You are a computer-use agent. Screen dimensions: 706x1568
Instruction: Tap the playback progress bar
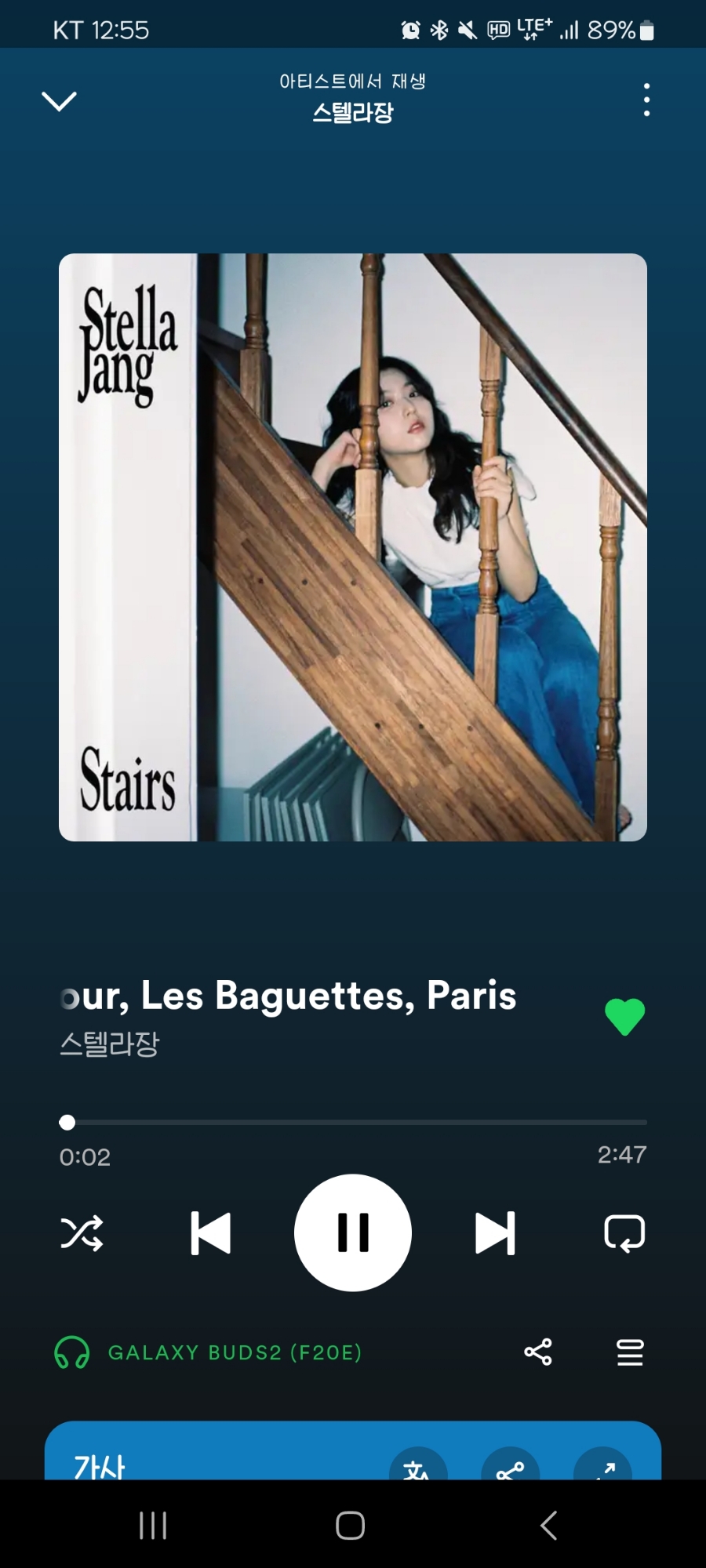[x=353, y=1123]
